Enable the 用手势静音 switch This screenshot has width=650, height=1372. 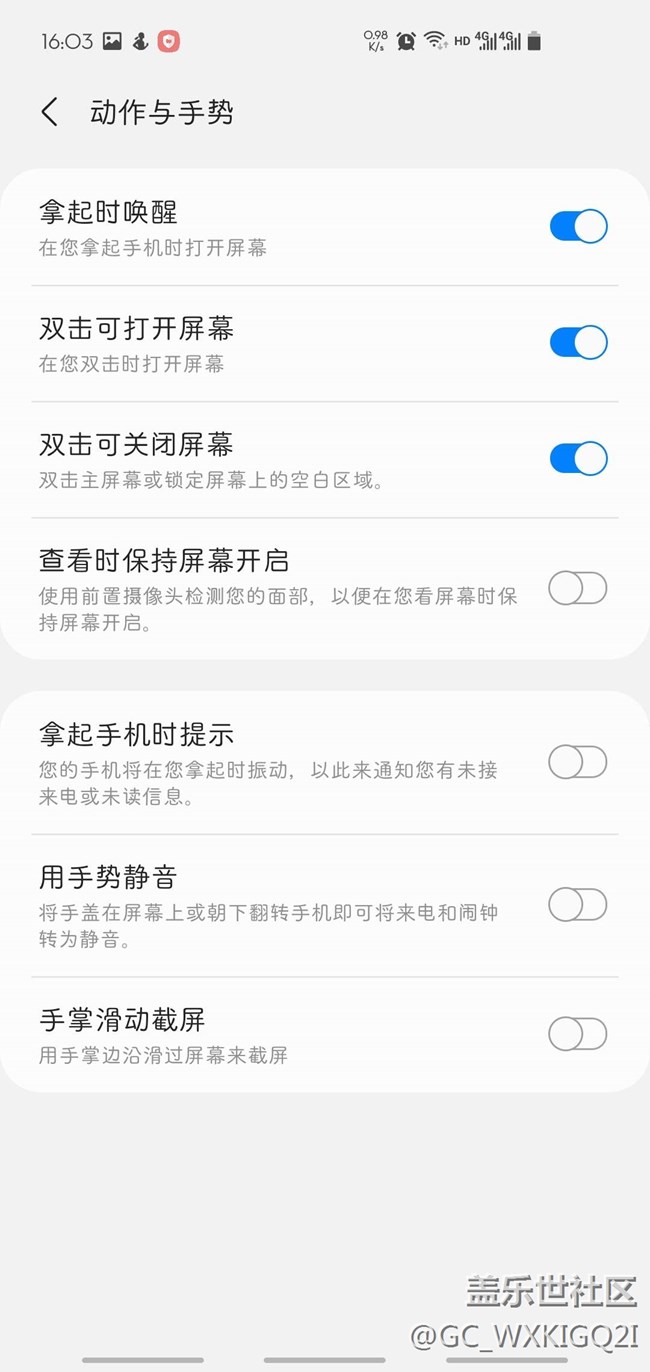point(578,906)
